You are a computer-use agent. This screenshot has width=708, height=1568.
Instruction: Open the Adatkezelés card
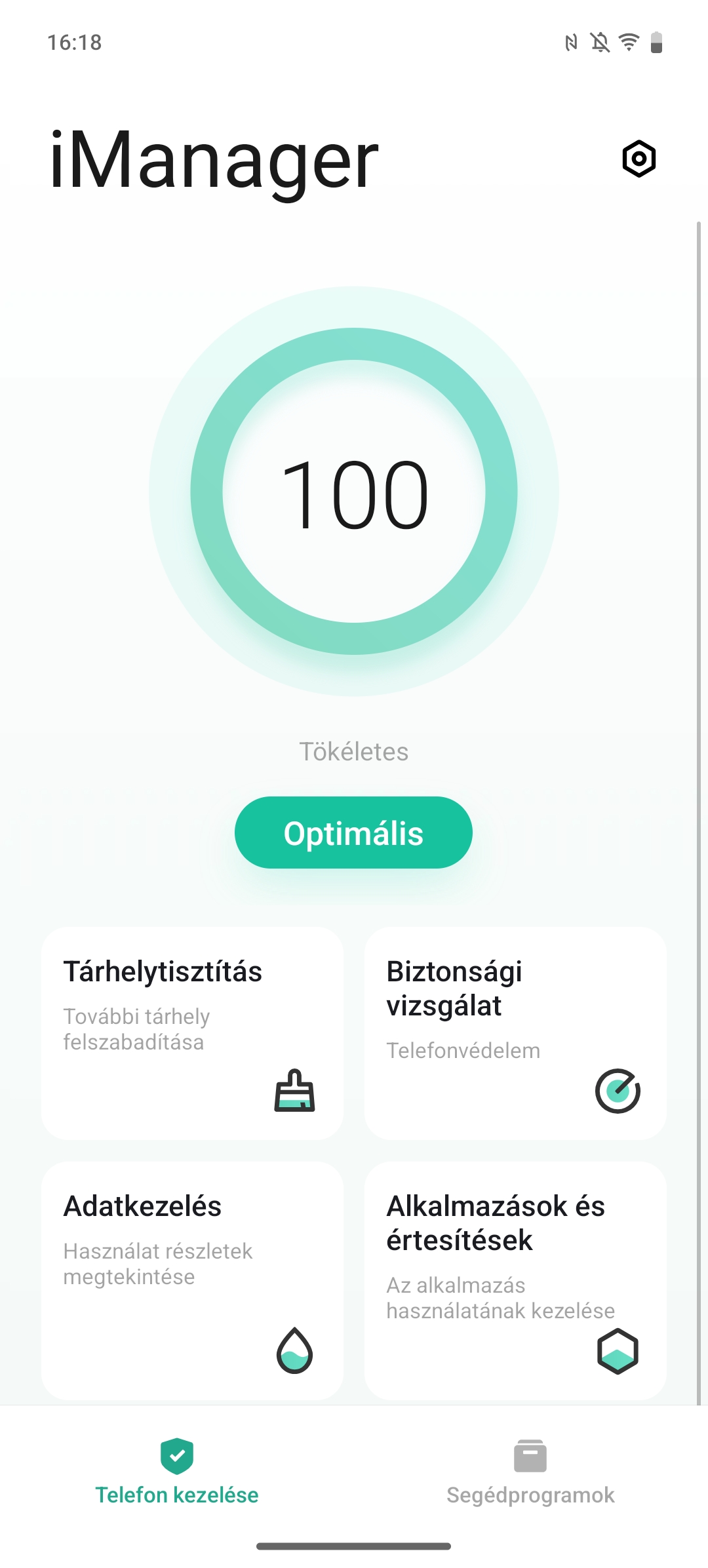pyautogui.click(x=192, y=1280)
